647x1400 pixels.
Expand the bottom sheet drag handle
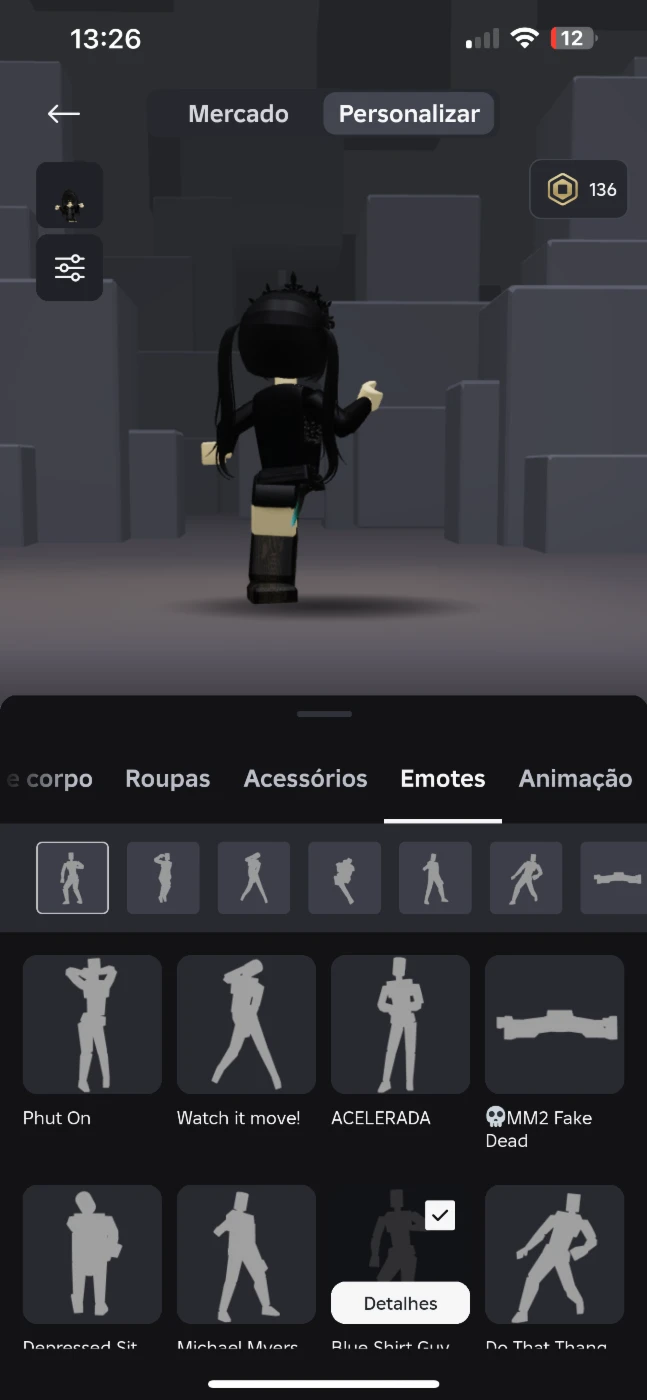pyautogui.click(x=324, y=714)
